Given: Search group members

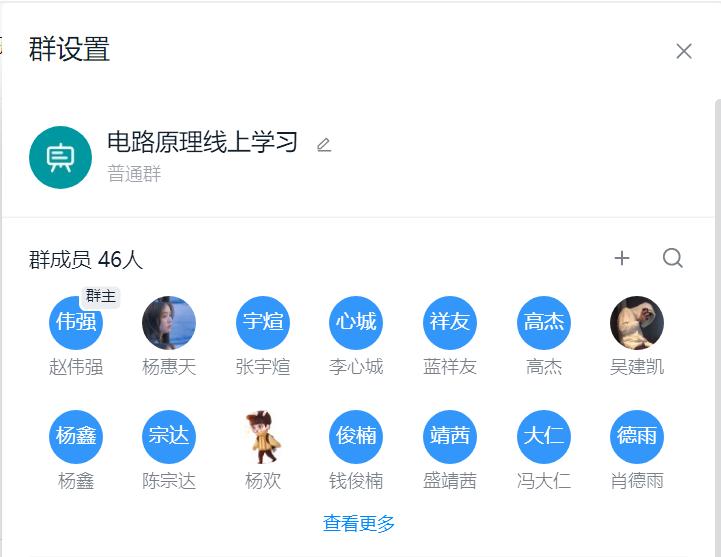Looking at the screenshot, I should (673, 259).
